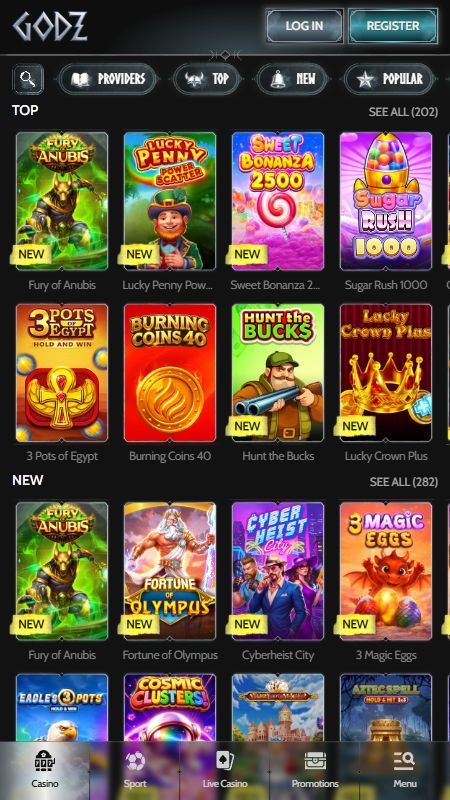Launch Sweet Bonanza 2500 game
450x800 pixels.
(278, 201)
